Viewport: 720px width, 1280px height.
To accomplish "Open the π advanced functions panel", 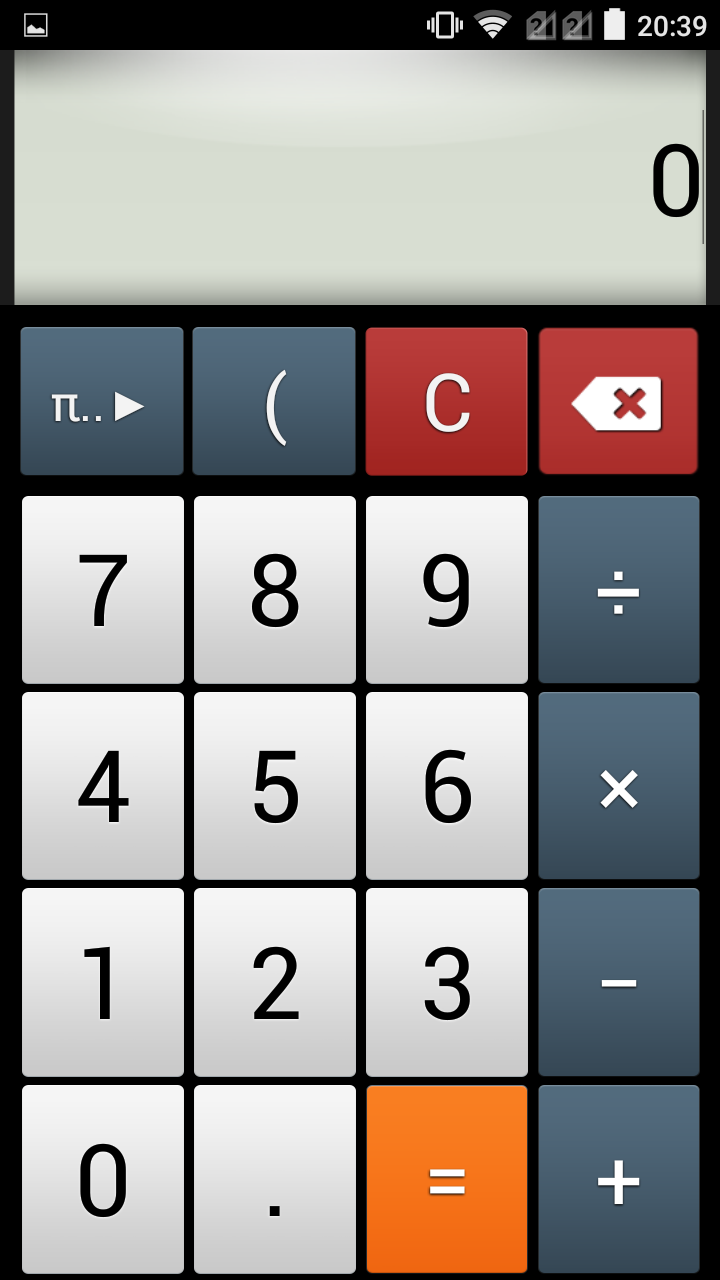I will (102, 401).
